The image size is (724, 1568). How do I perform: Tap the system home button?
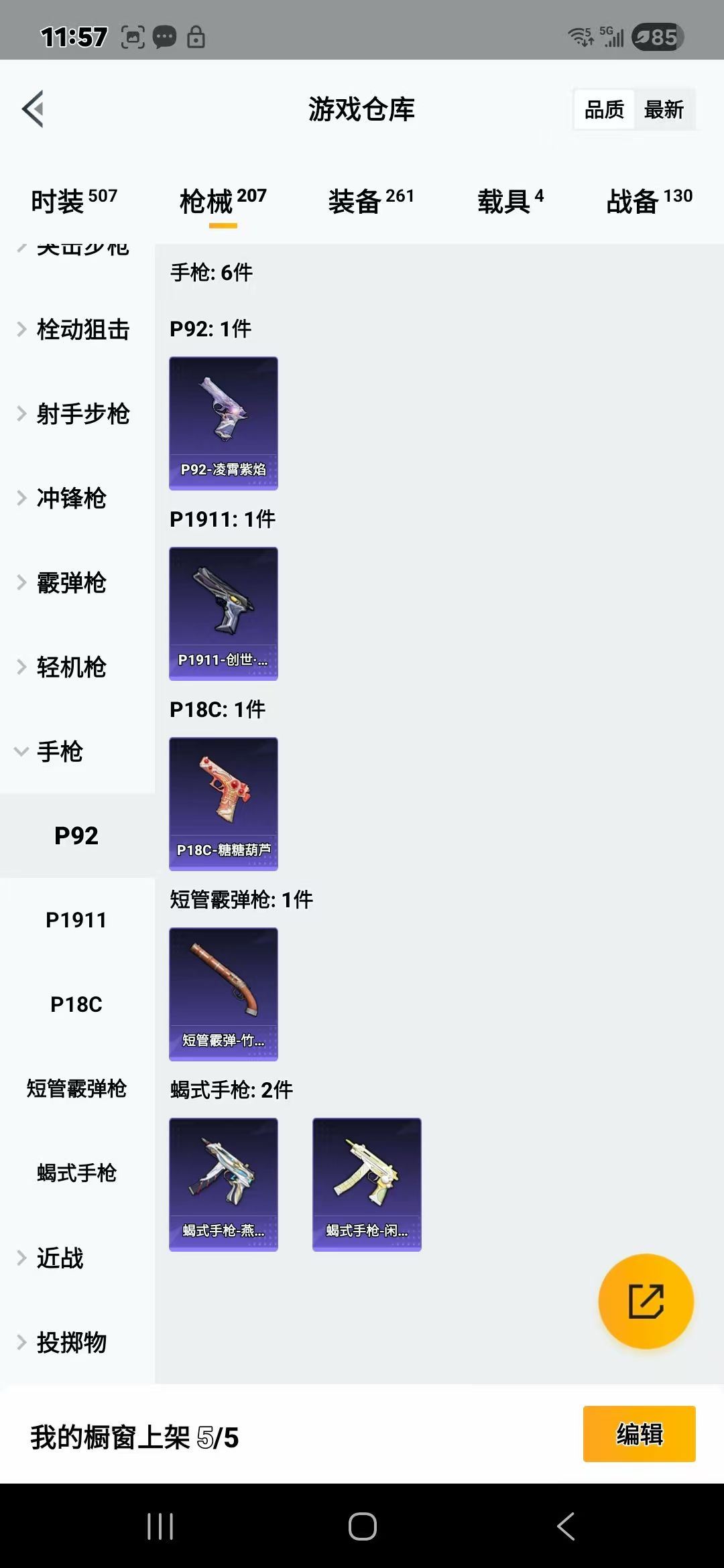(x=362, y=1526)
